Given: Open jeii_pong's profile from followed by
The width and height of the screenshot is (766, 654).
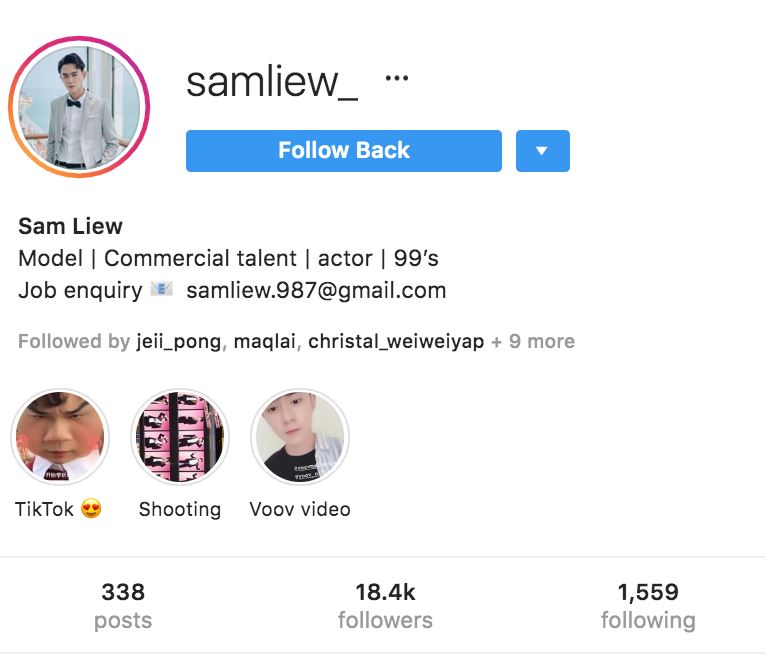Looking at the screenshot, I should [x=179, y=342].
